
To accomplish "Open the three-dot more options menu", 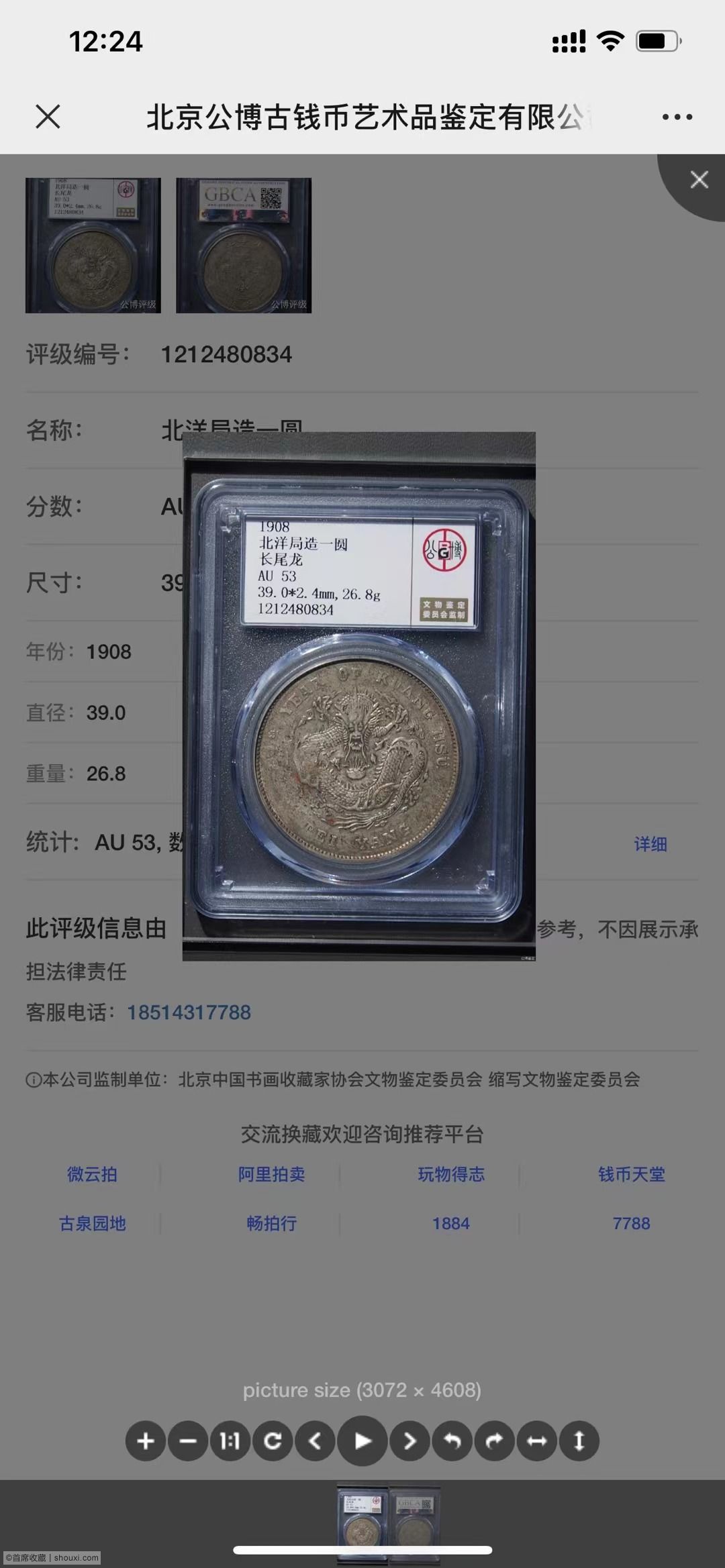I will tap(677, 117).
